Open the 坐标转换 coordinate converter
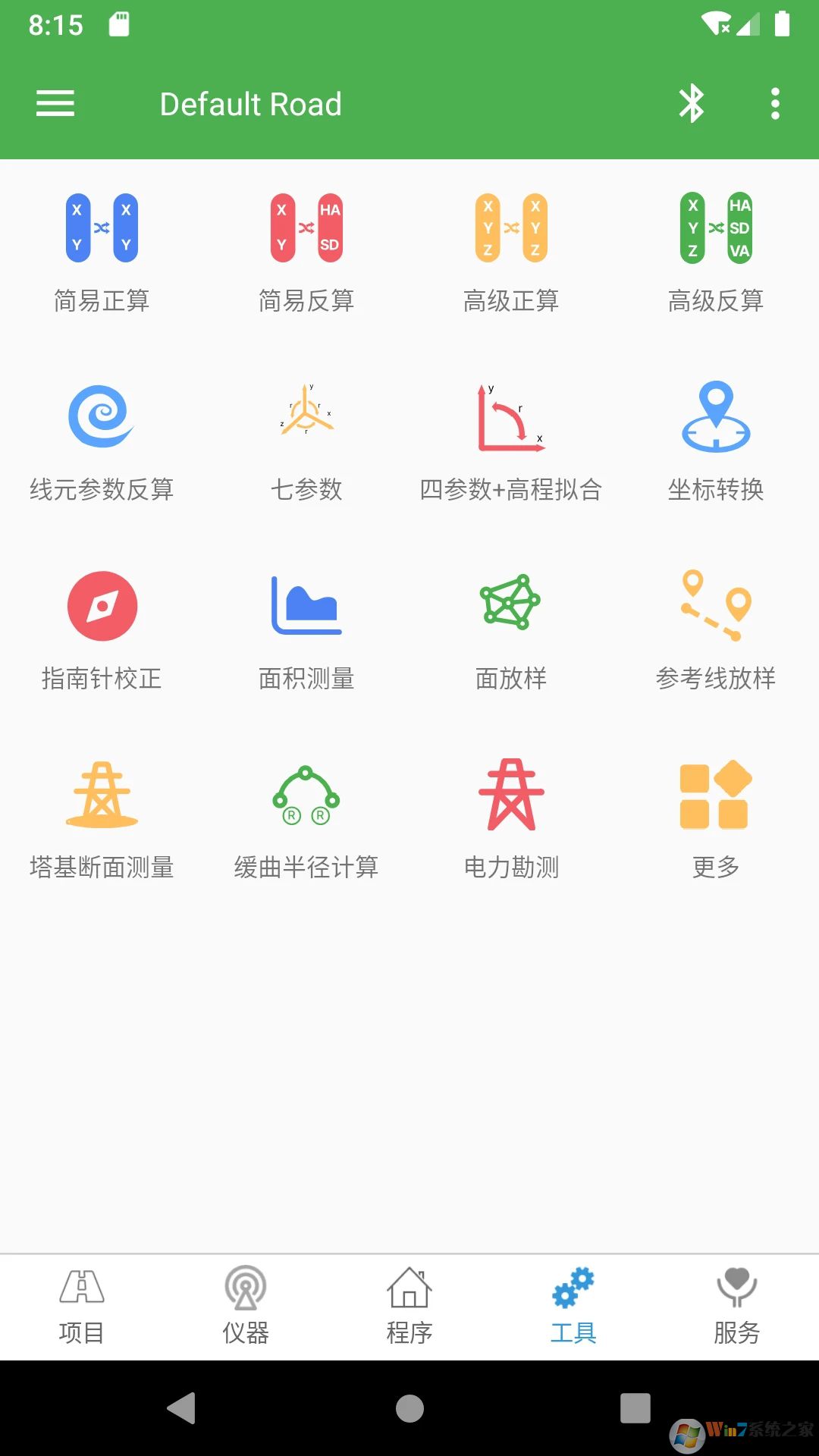 pyautogui.click(x=715, y=440)
